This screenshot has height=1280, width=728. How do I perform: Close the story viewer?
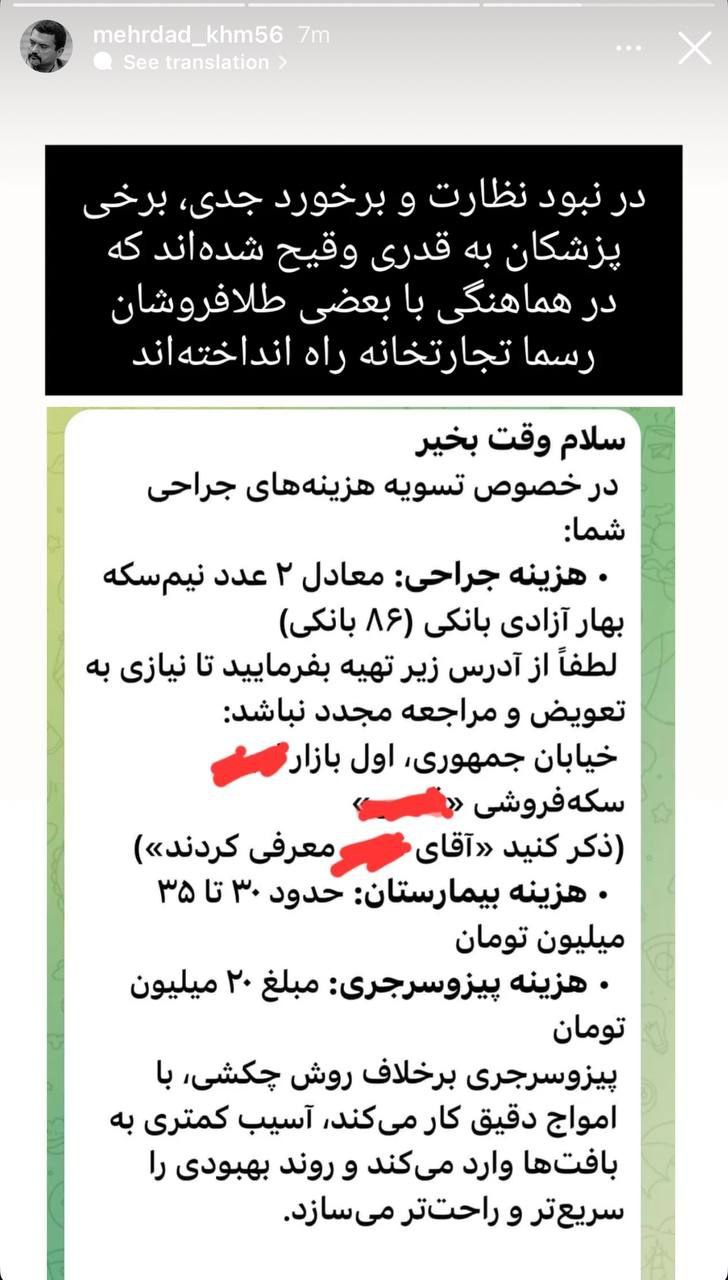[x=694, y=48]
